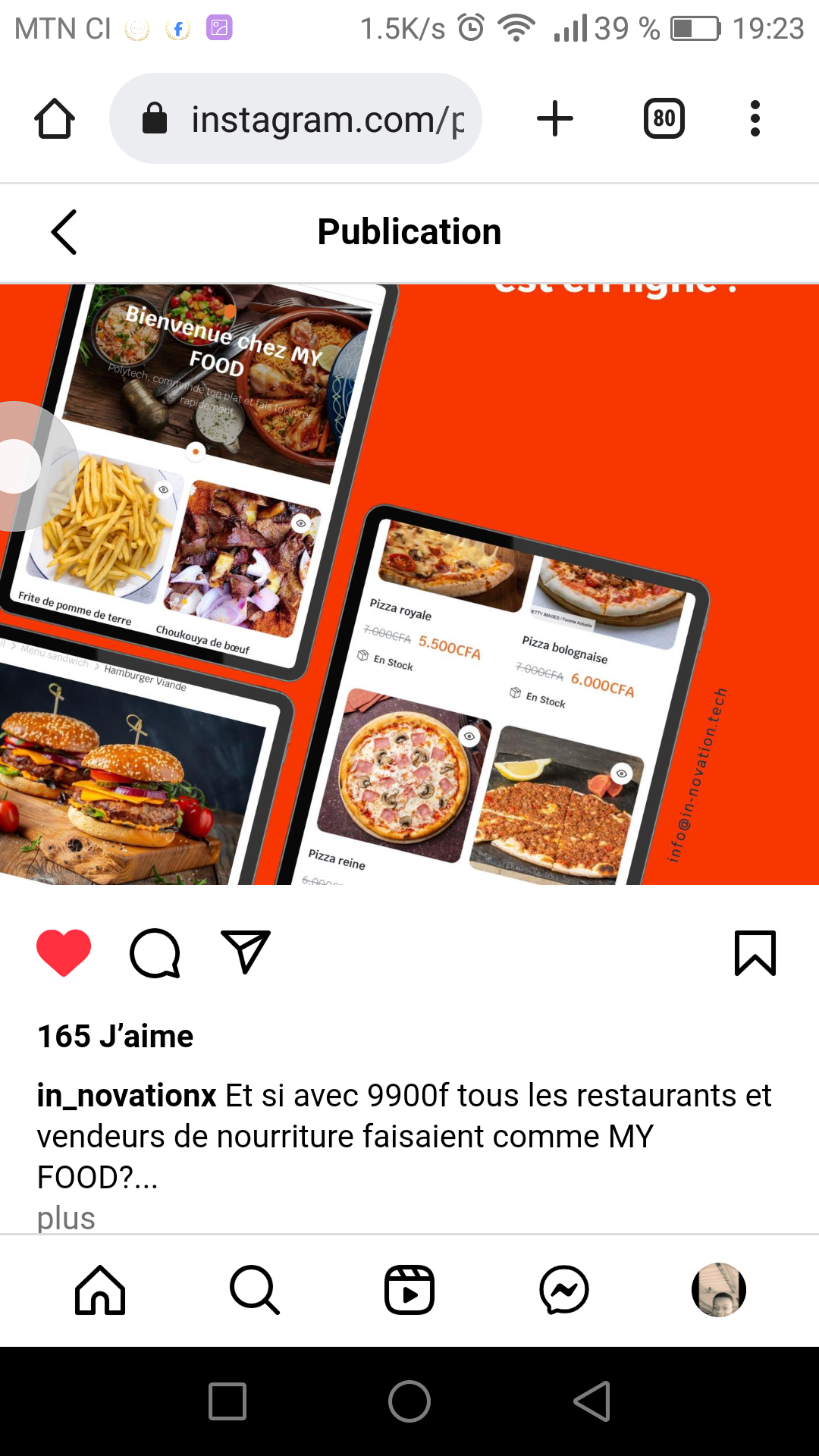Unlike the in_novationx post
Image resolution: width=819 pixels, height=1456 pixels.
(64, 952)
